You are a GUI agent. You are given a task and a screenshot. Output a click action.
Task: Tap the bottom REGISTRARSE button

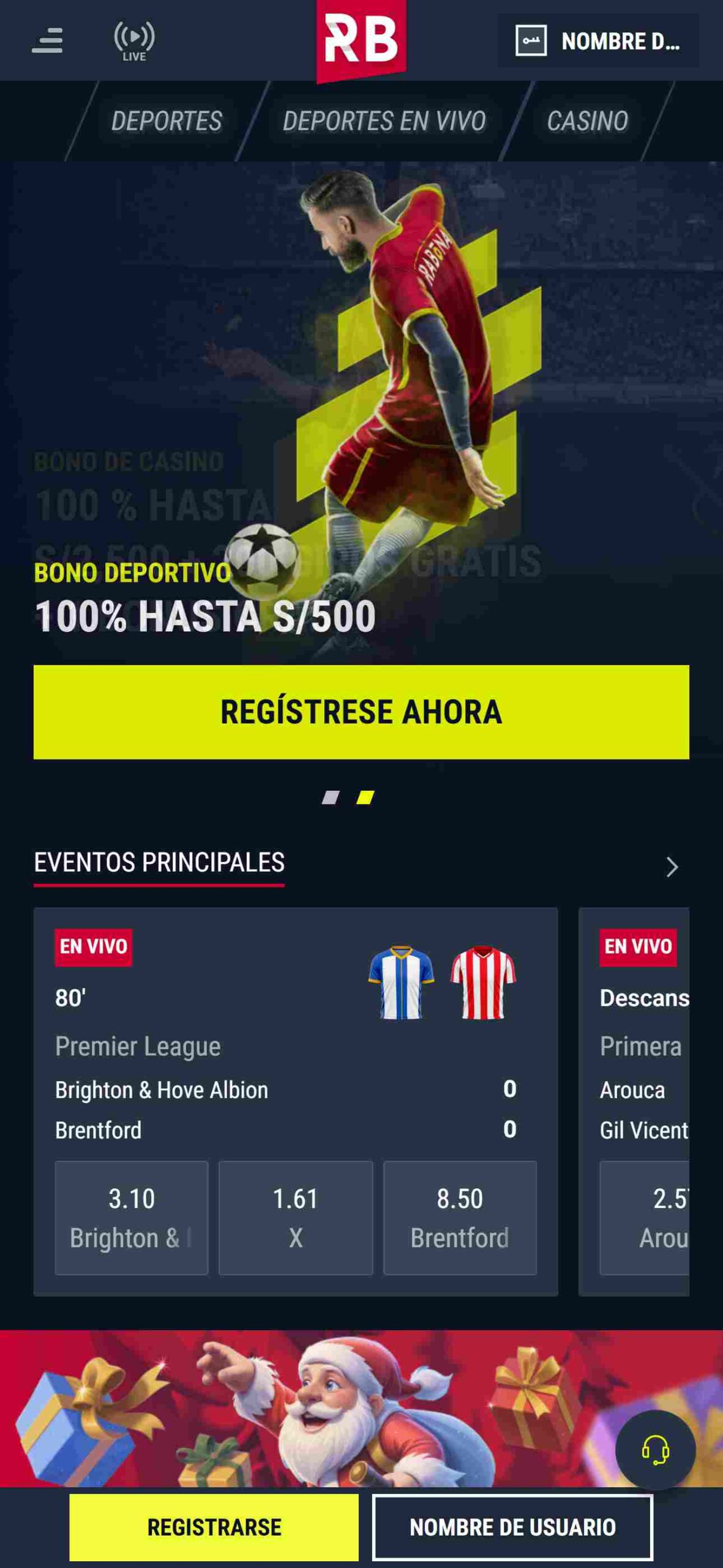click(x=214, y=1527)
